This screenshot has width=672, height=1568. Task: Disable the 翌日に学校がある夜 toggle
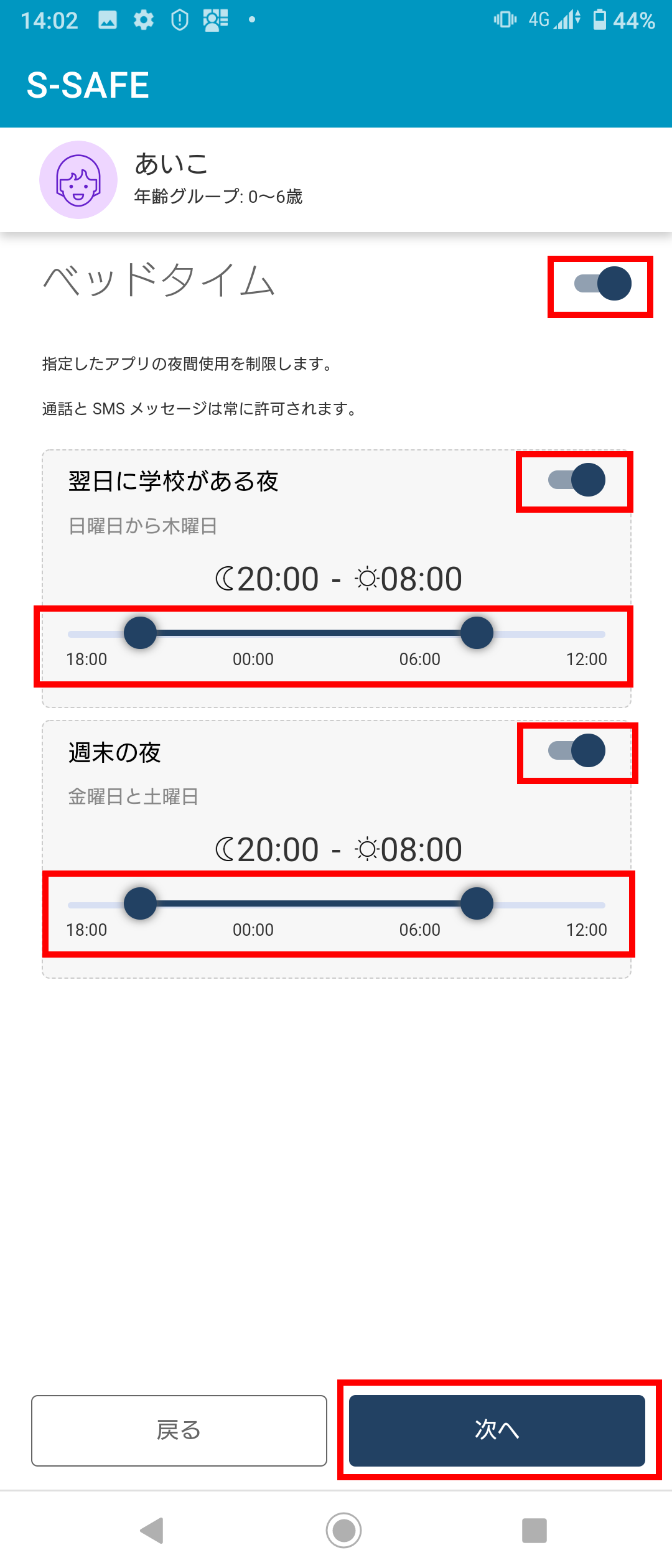pos(576,480)
